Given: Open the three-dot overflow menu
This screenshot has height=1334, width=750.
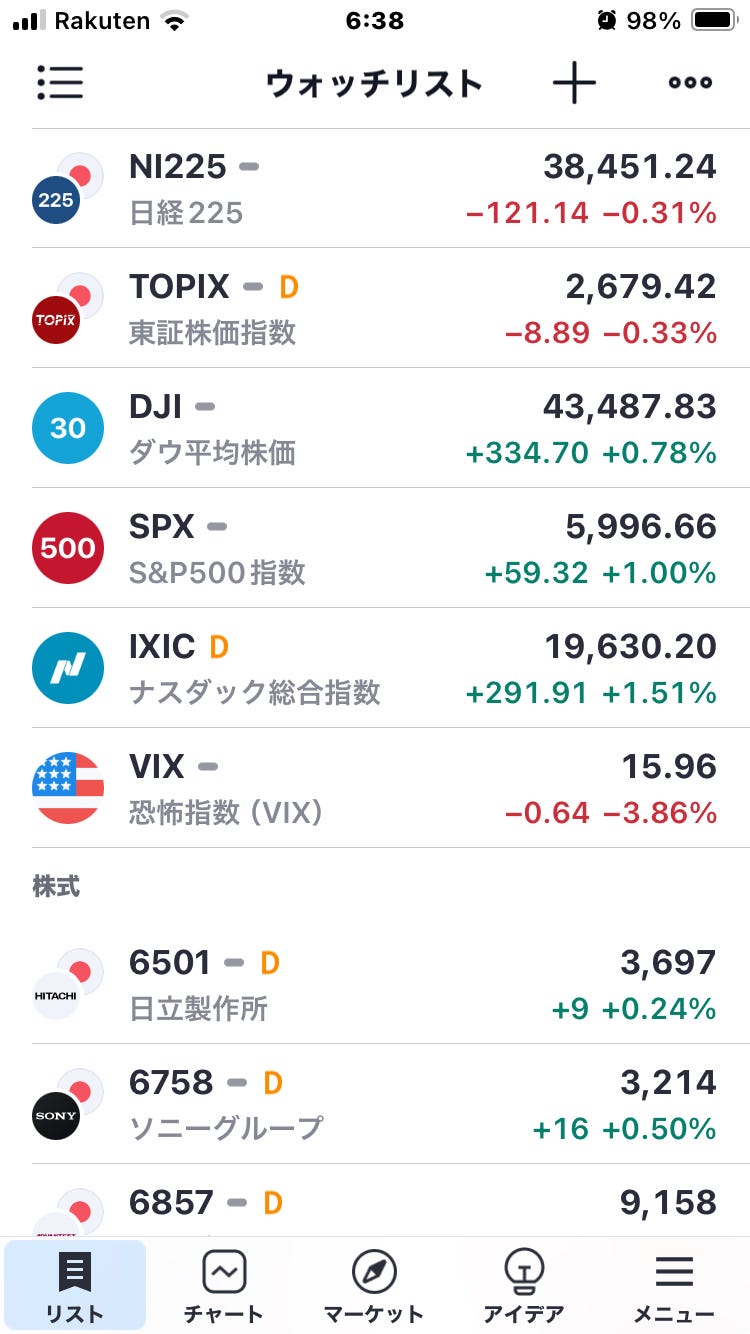Looking at the screenshot, I should pyautogui.click(x=690, y=83).
